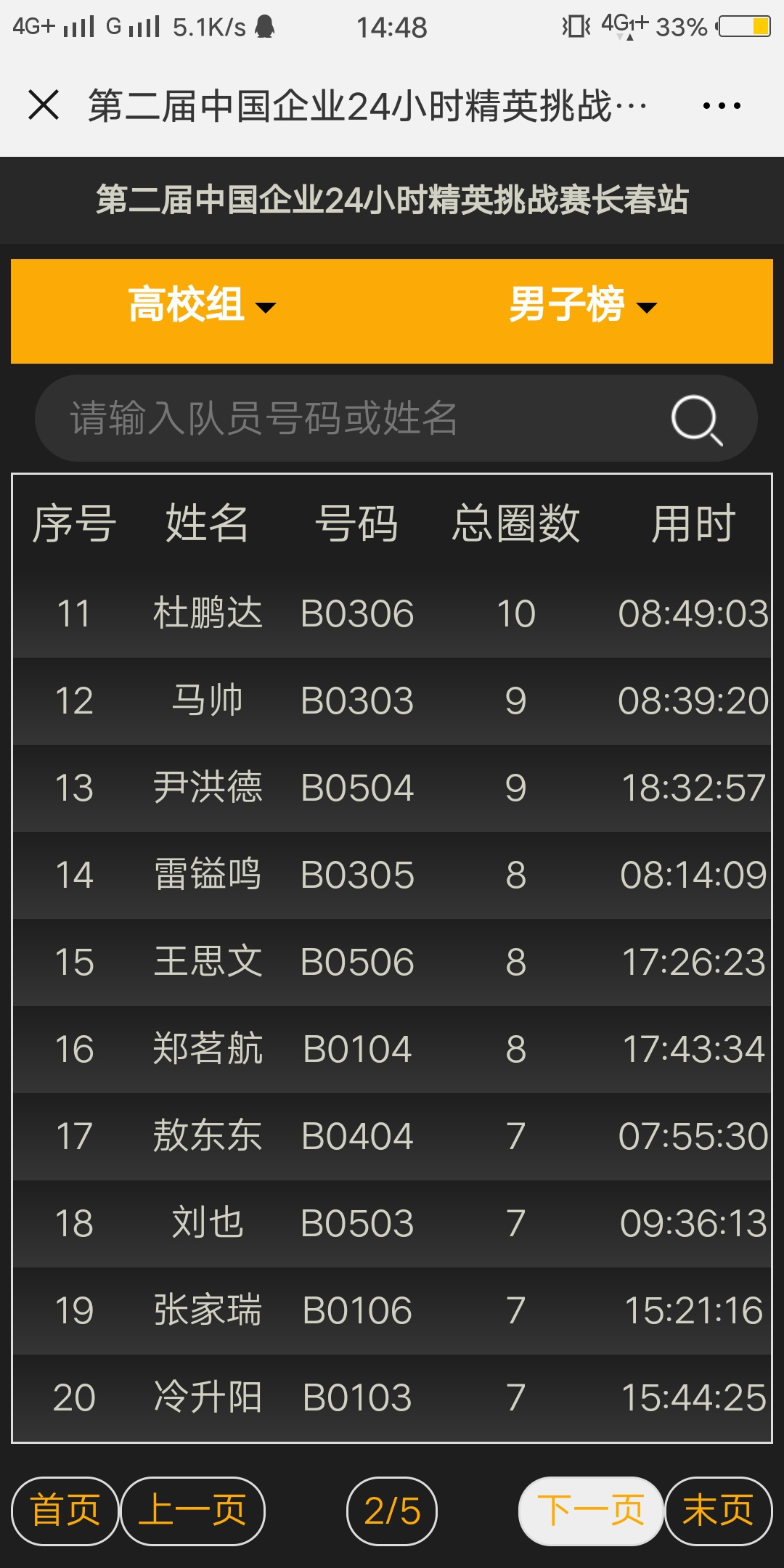784x1568 pixels.
Task: Jump to 末页 last page
Action: (719, 1511)
